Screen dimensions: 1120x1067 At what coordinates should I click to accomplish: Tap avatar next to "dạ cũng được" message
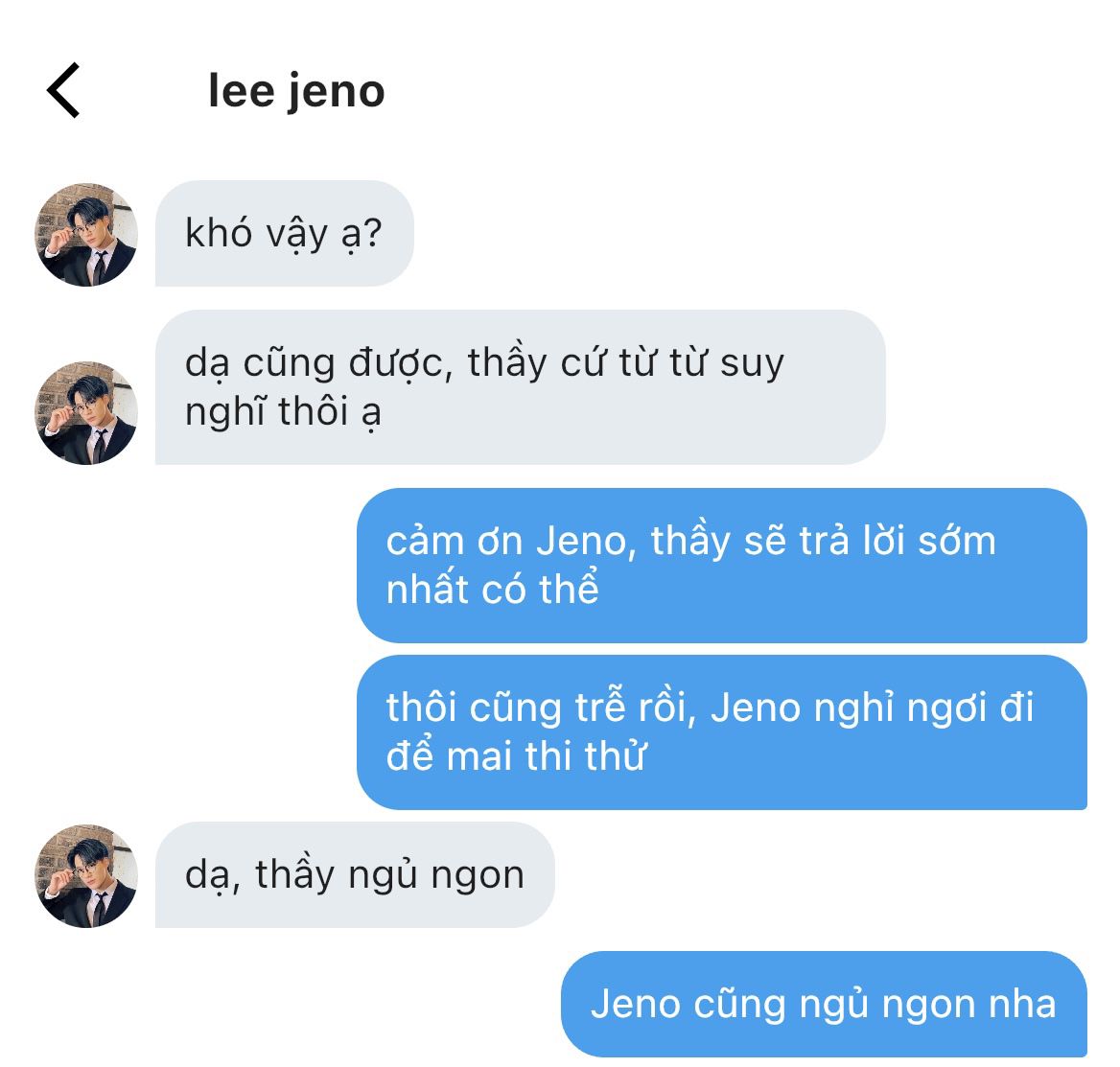coord(87,413)
